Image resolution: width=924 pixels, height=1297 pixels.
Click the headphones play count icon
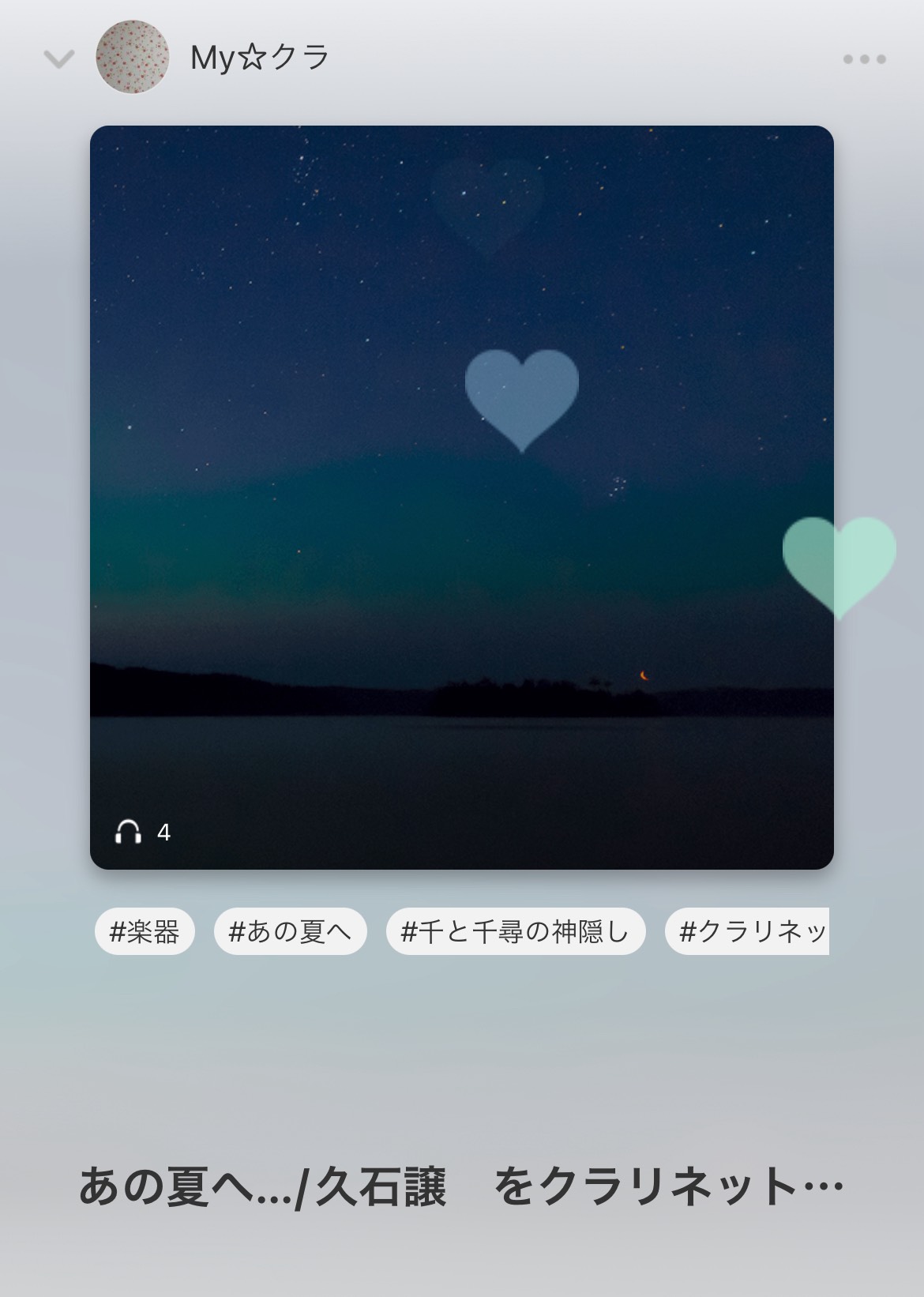pyautogui.click(x=129, y=830)
